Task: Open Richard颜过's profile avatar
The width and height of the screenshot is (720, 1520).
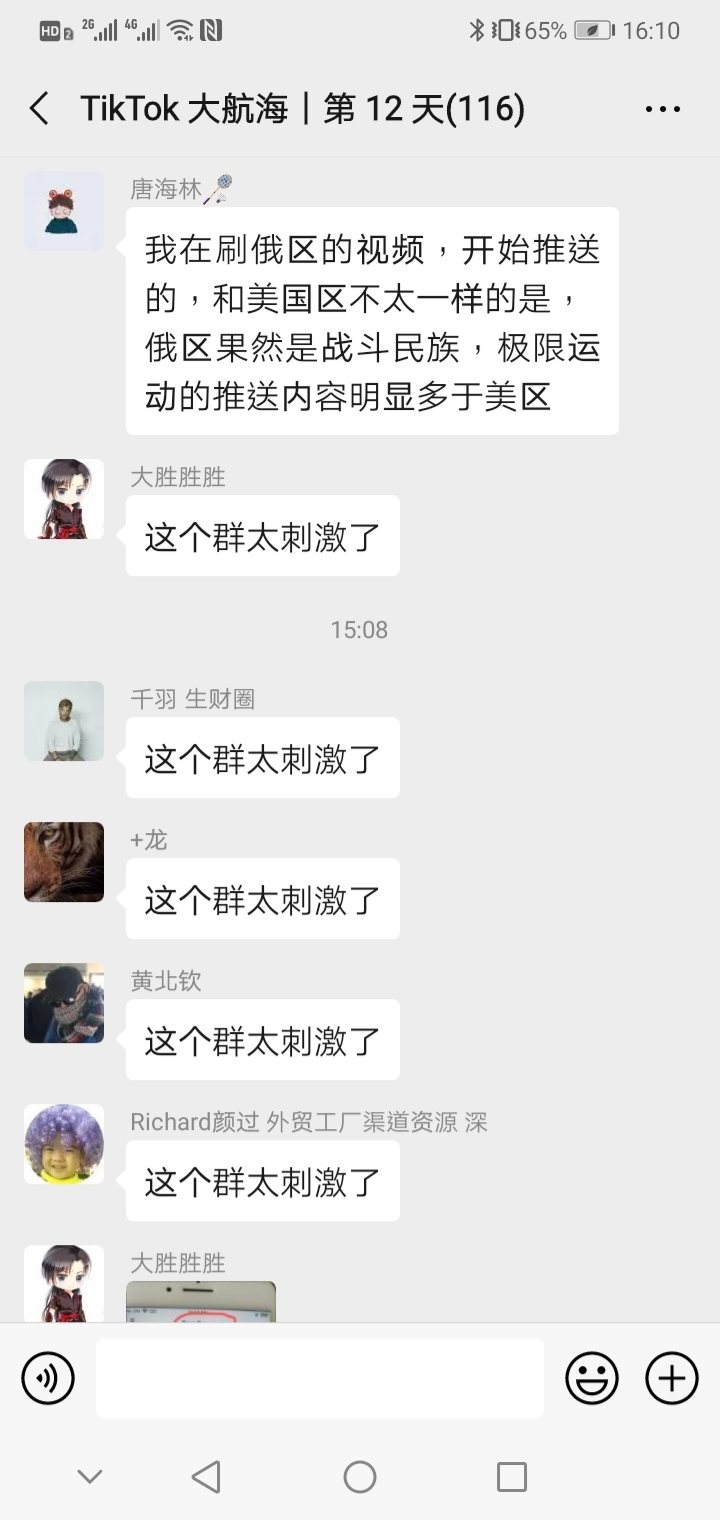Action: [64, 1144]
